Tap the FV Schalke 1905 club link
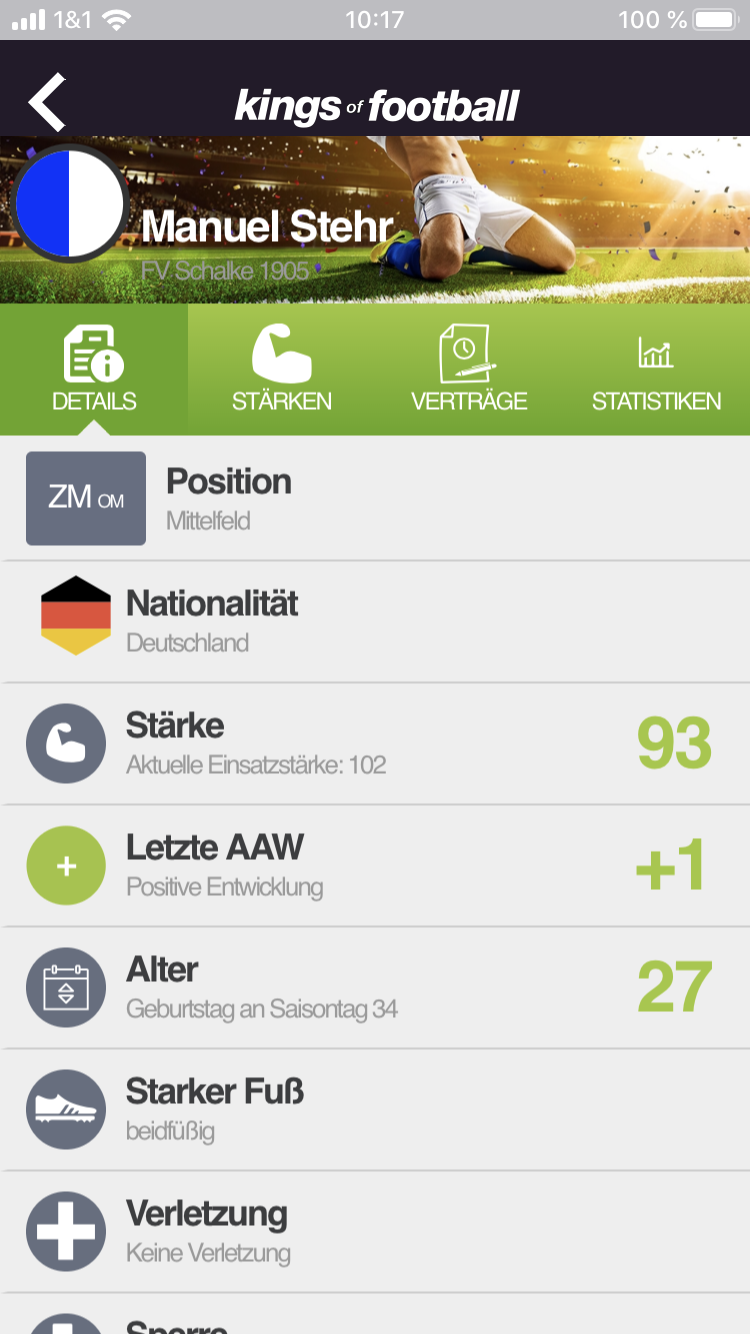The height and width of the screenshot is (1334, 750). coord(224,270)
